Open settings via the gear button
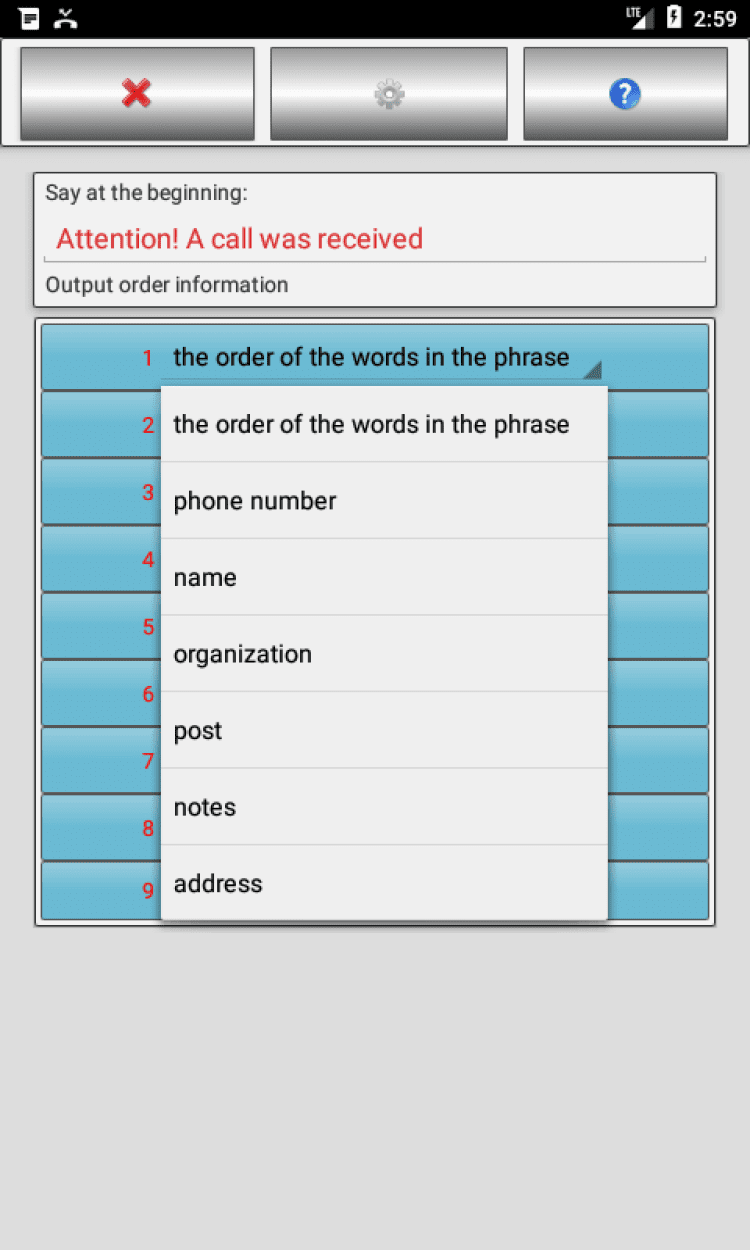This screenshot has height=1250, width=750. [x=388, y=94]
